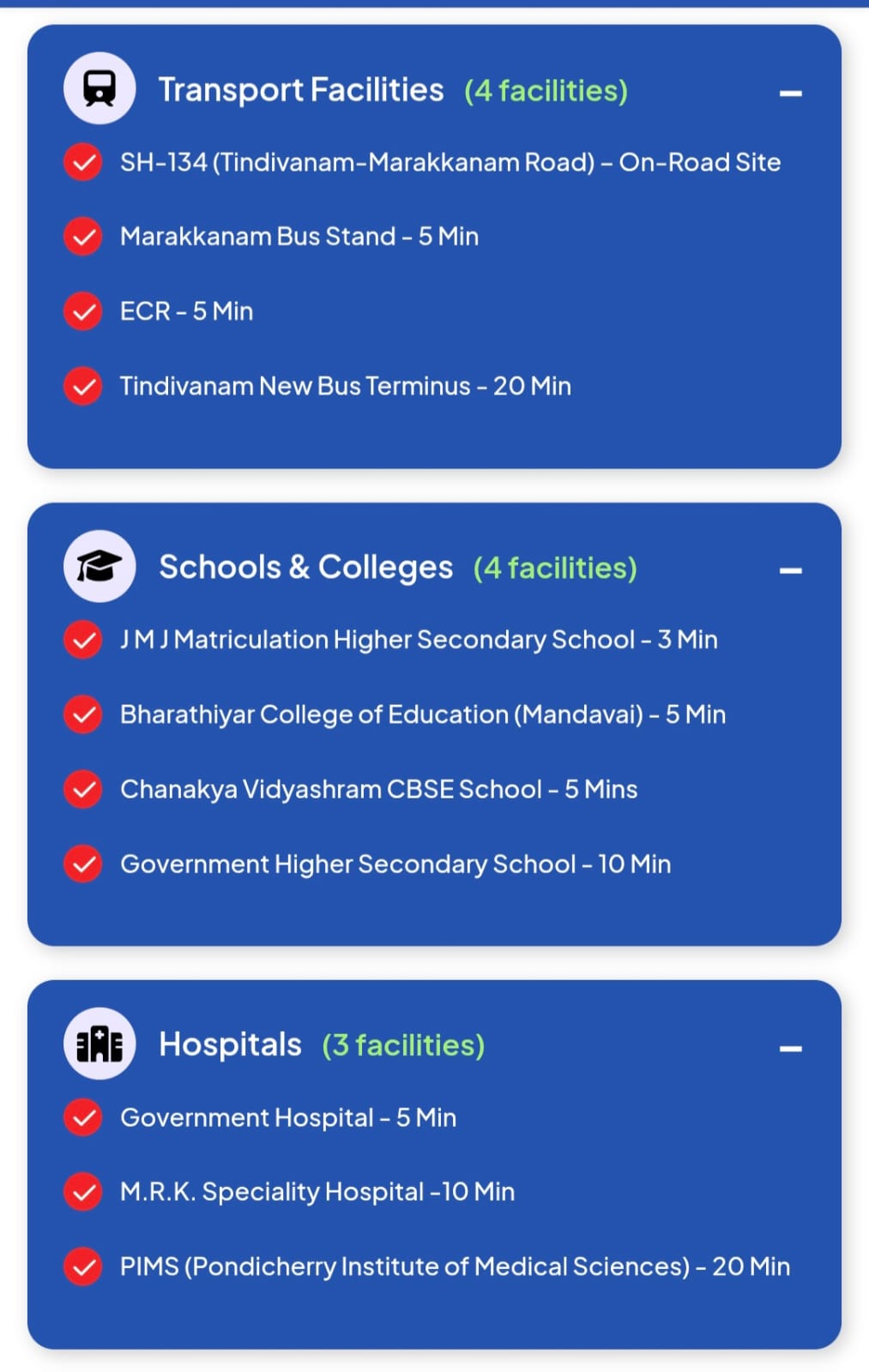Collapse the Schools & Colleges section
869x1372 pixels.
pos(790,570)
